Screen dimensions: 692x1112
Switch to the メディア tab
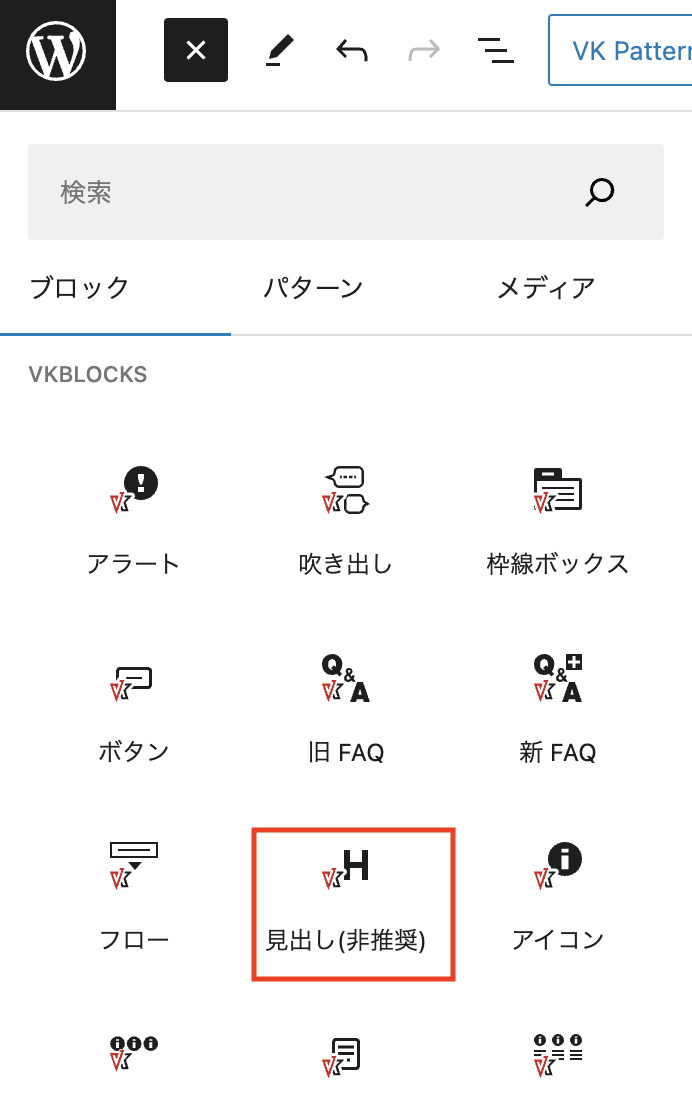[546, 289]
